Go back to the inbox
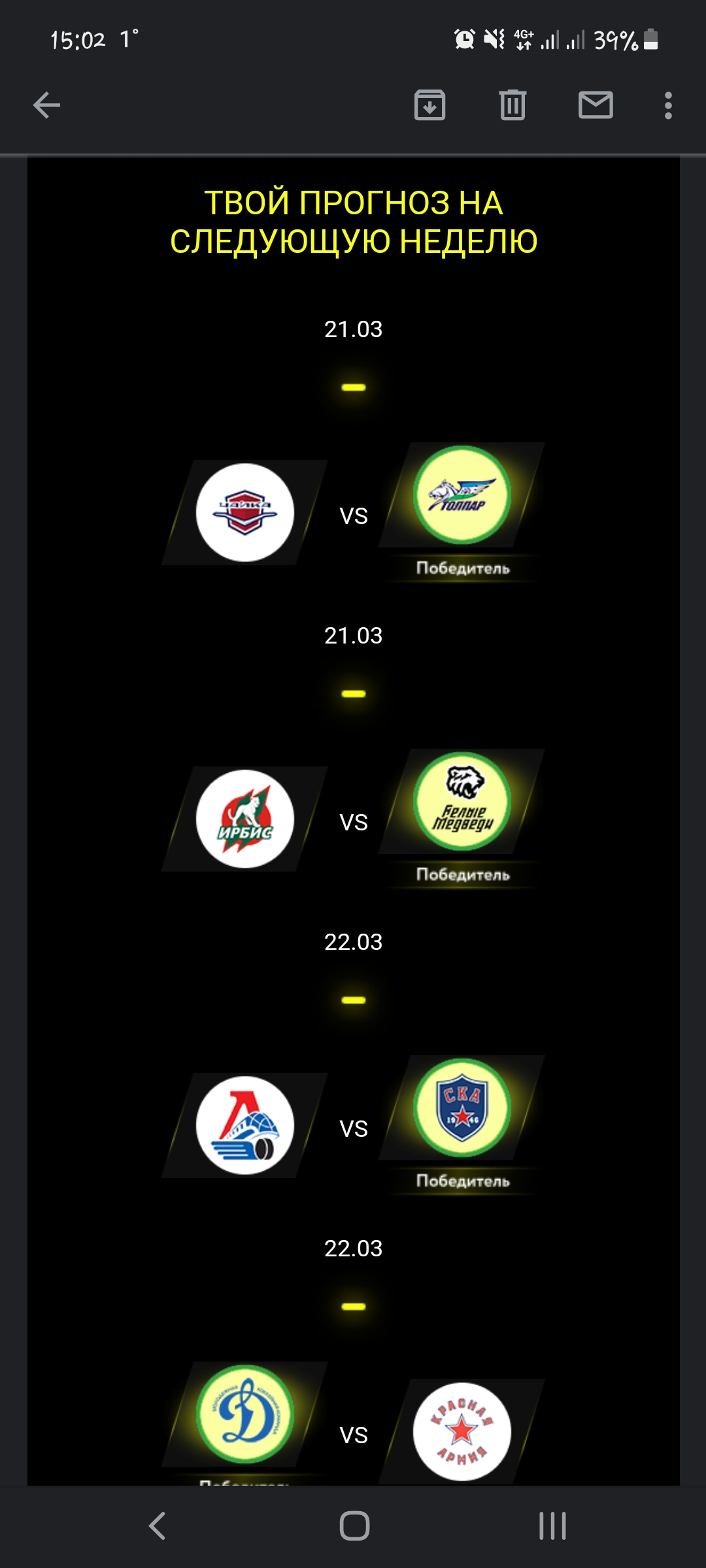 (x=46, y=105)
